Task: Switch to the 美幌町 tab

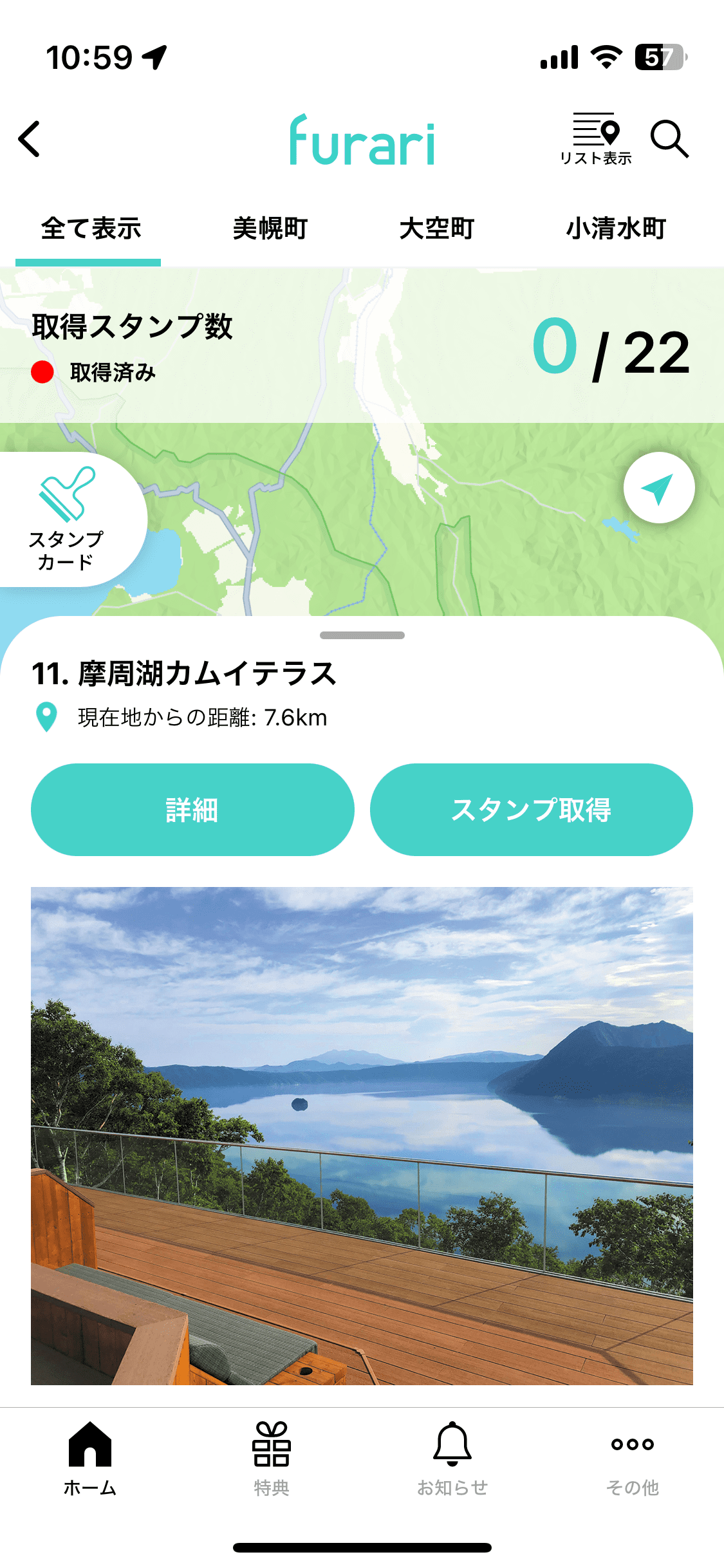Action: click(x=270, y=229)
